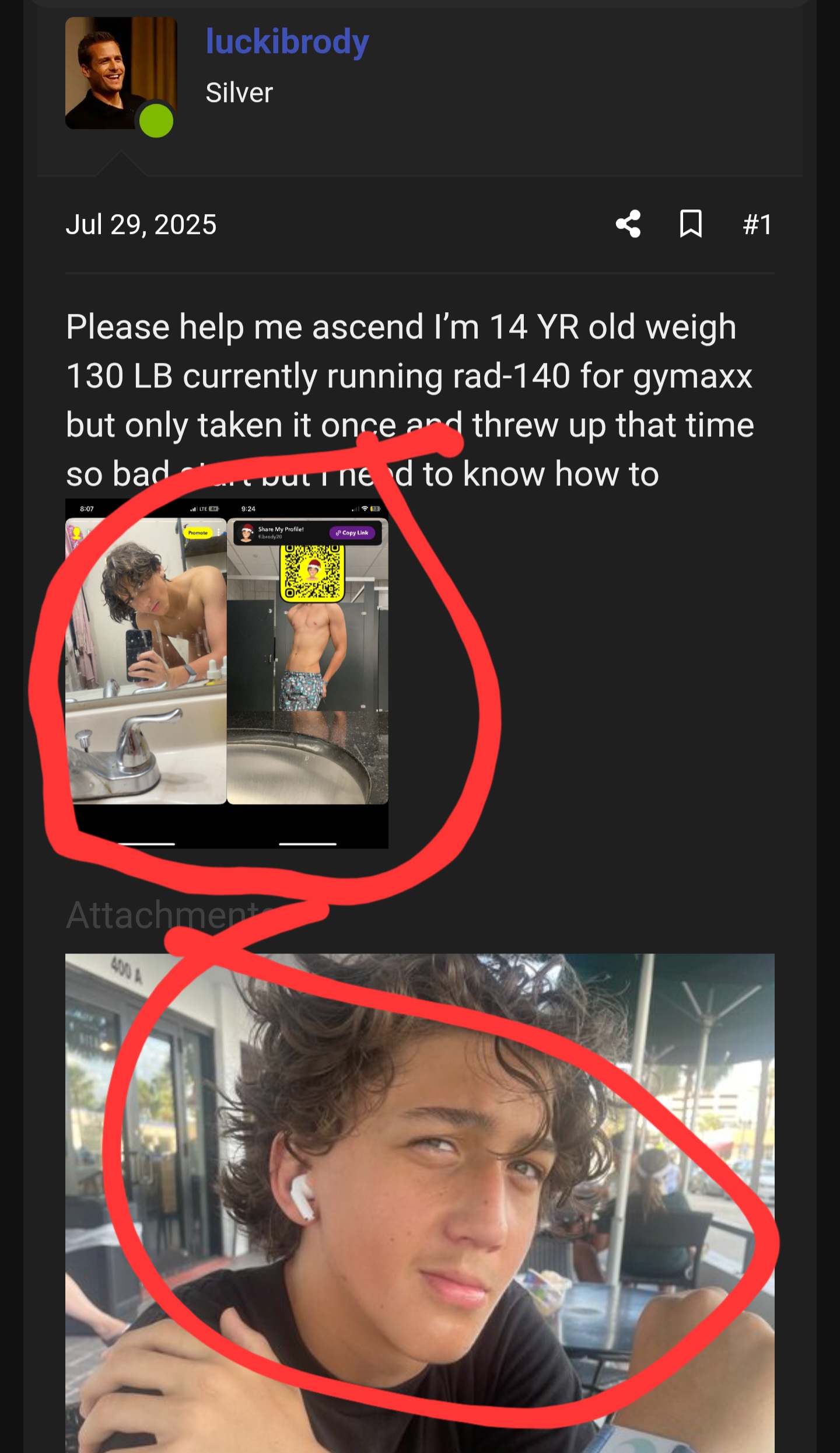Share this post
The width and height of the screenshot is (840, 1453).
click(x=628, y=224)
